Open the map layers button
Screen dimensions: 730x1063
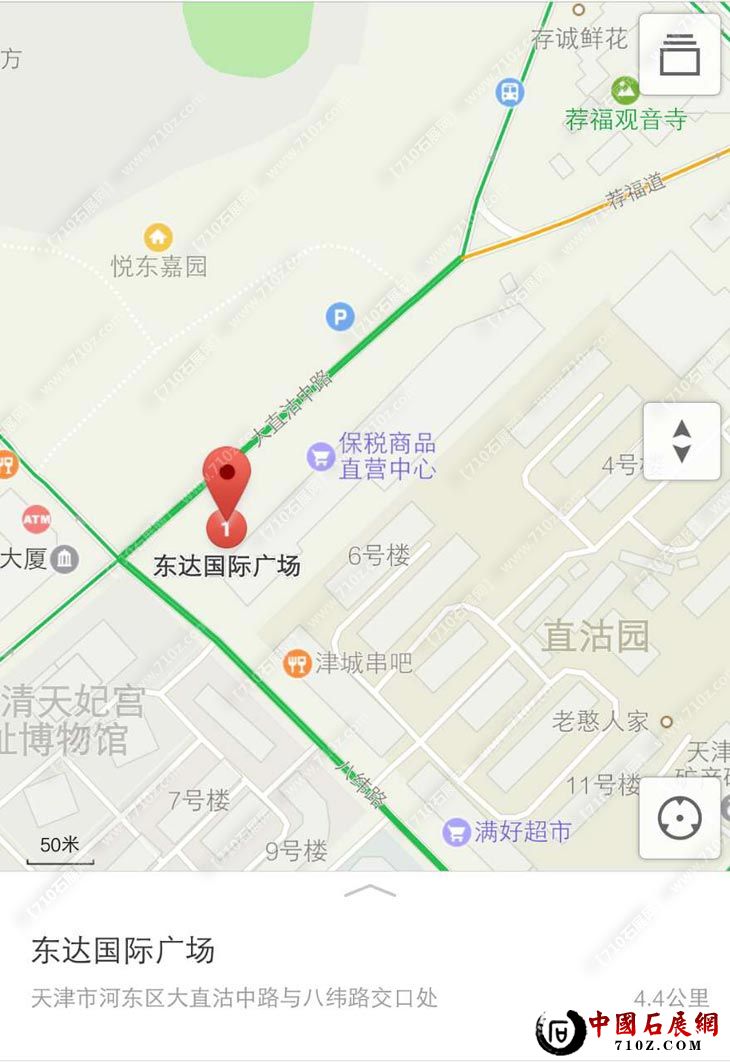680,55
